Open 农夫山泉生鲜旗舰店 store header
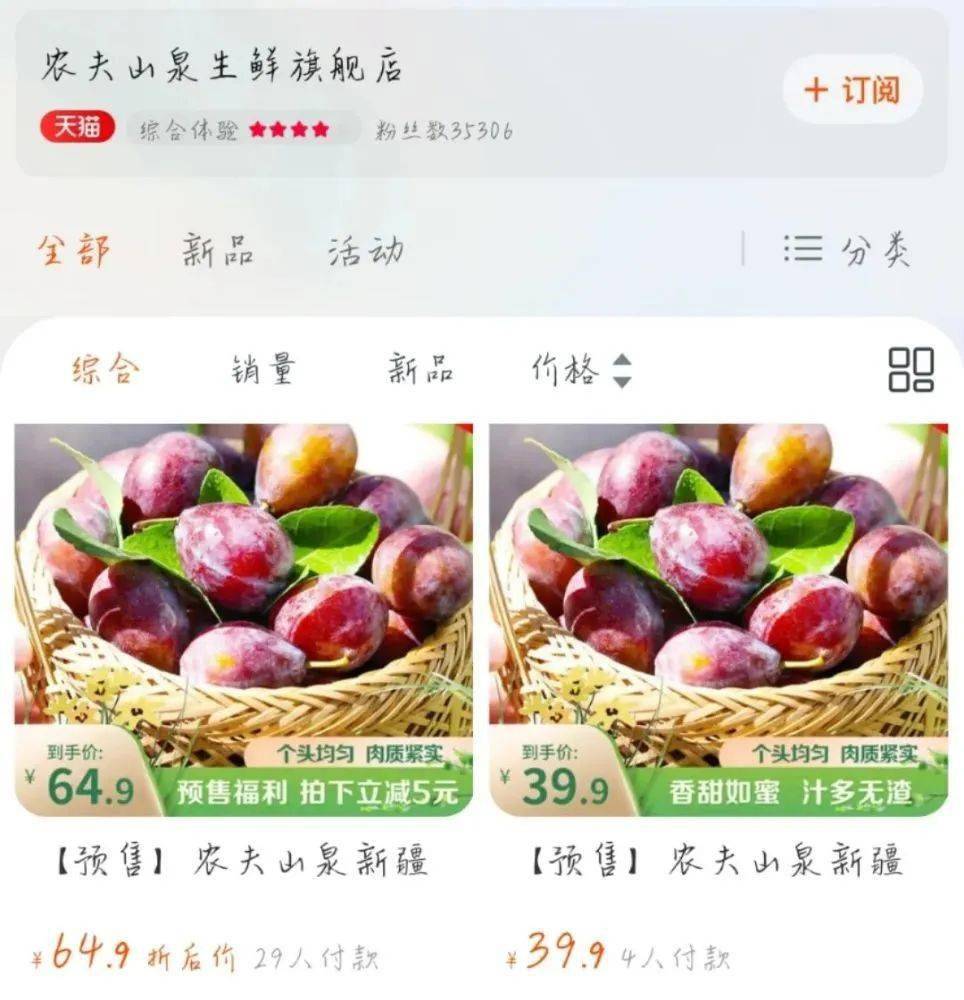964x1000 pixels. pyautogui.click(x=222, y=66)
